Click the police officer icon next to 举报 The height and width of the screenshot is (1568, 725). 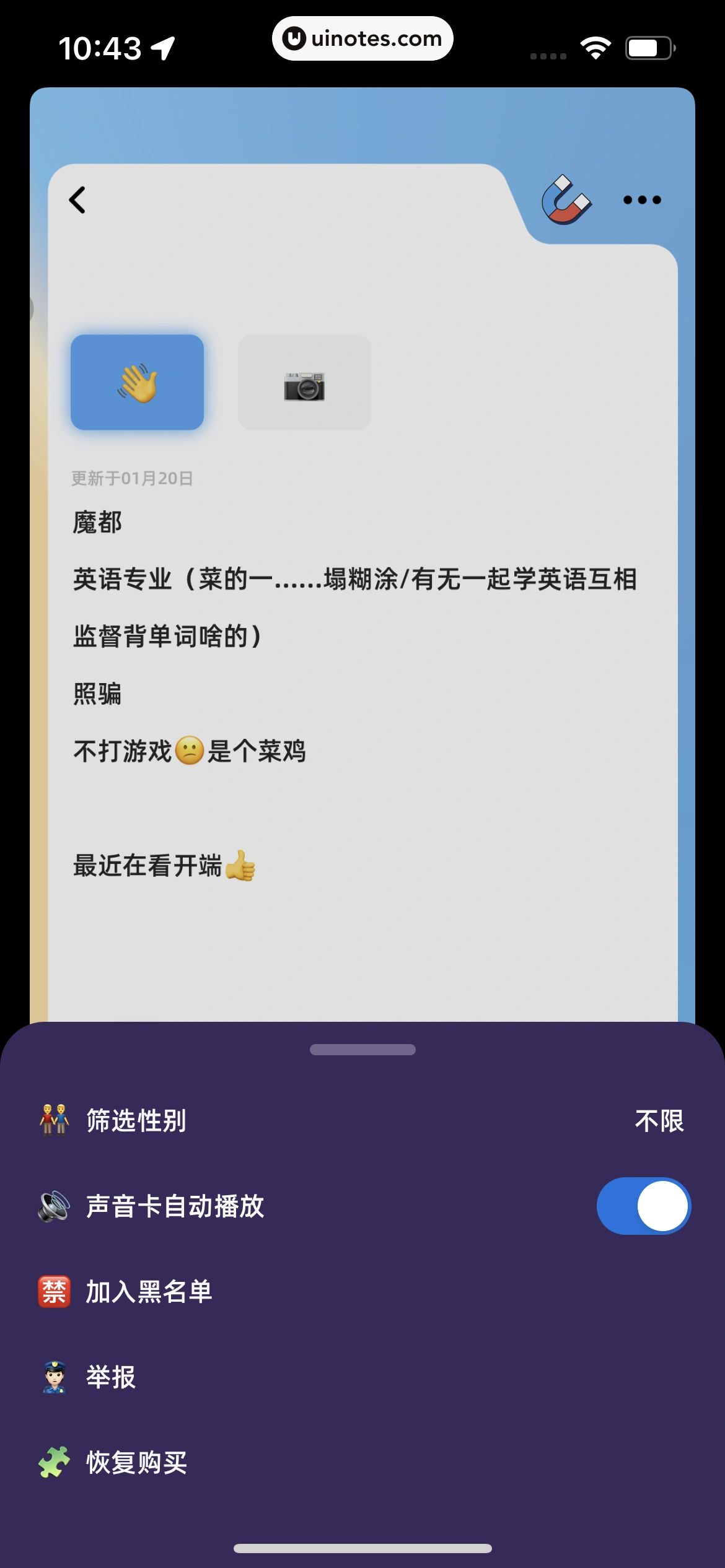pos(55,1378)
